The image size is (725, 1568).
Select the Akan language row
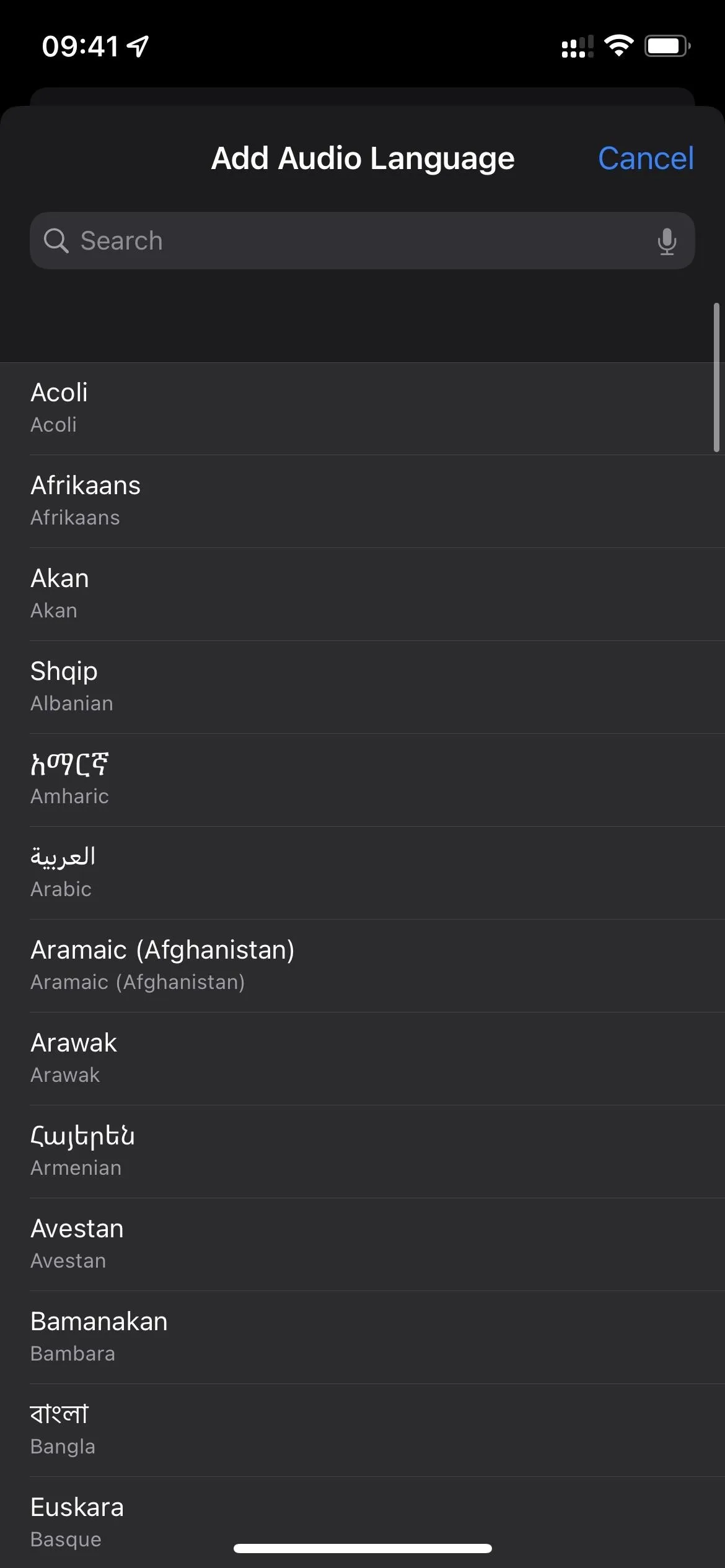point(362,595)
